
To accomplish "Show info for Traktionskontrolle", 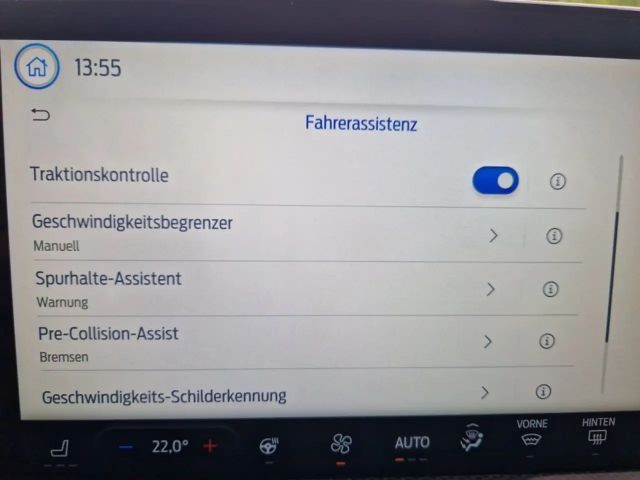I will click(x=558, y=181).
